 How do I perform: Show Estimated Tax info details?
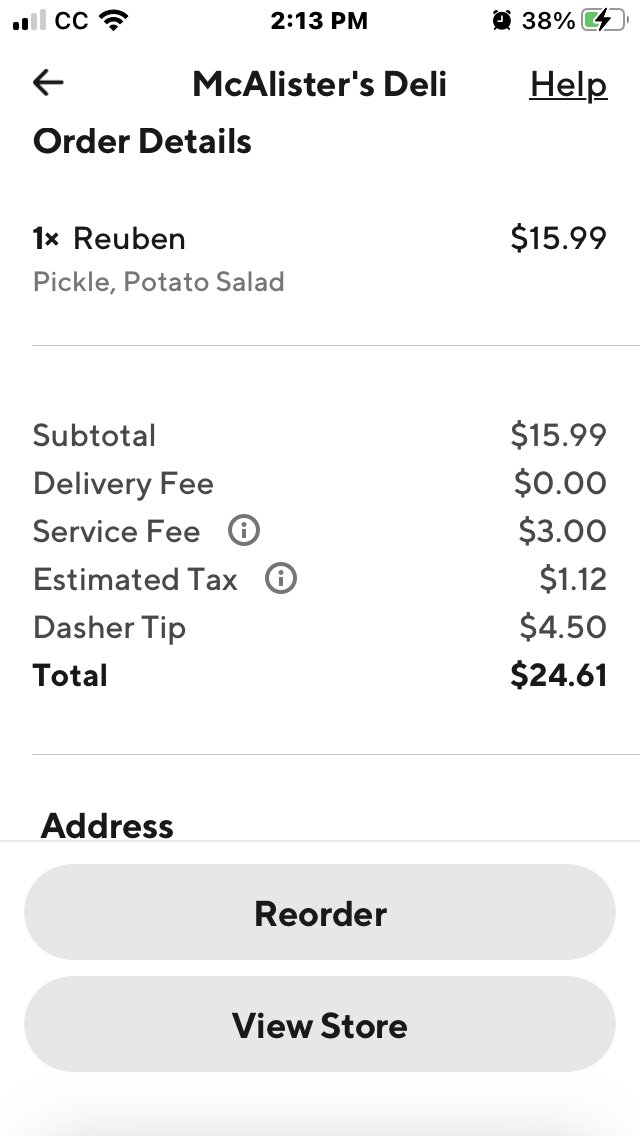coord(281,579)
